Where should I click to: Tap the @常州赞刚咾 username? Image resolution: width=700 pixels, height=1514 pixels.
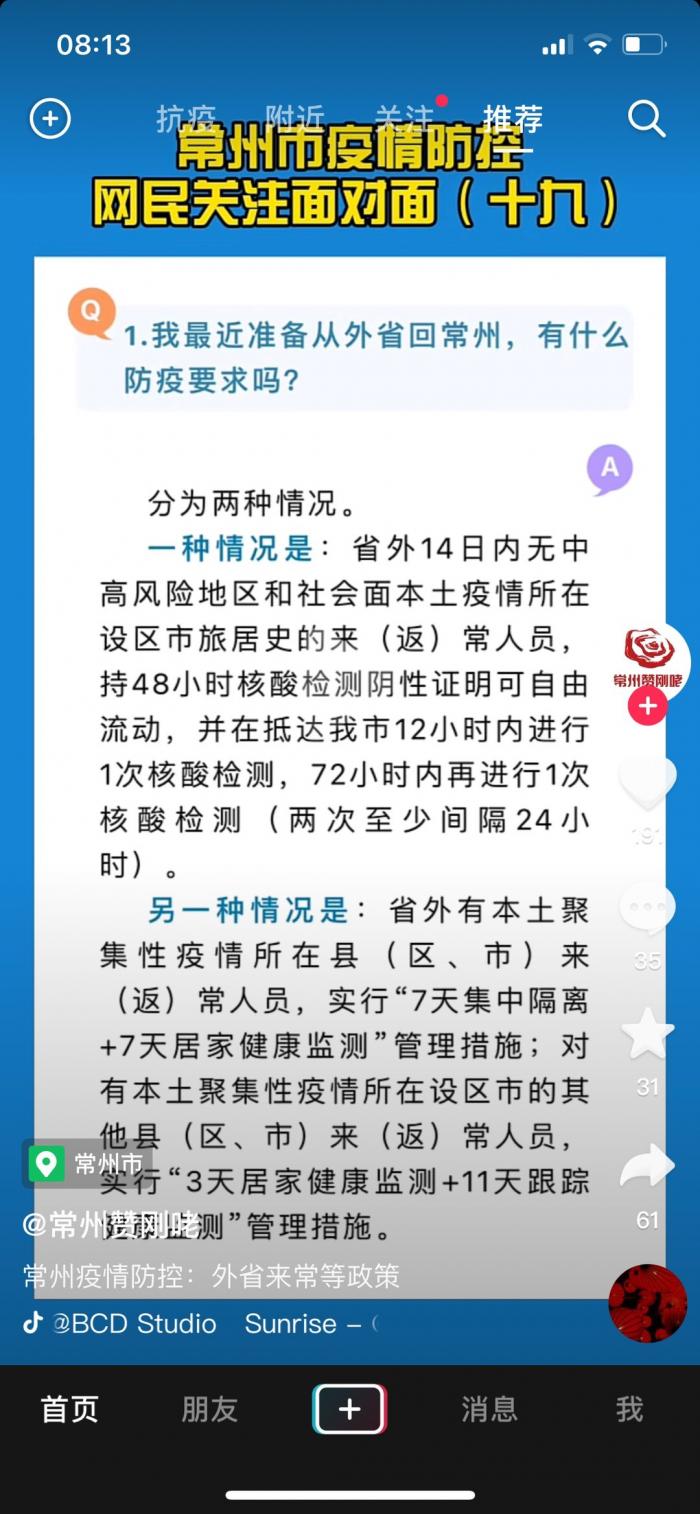point(110,1223)
